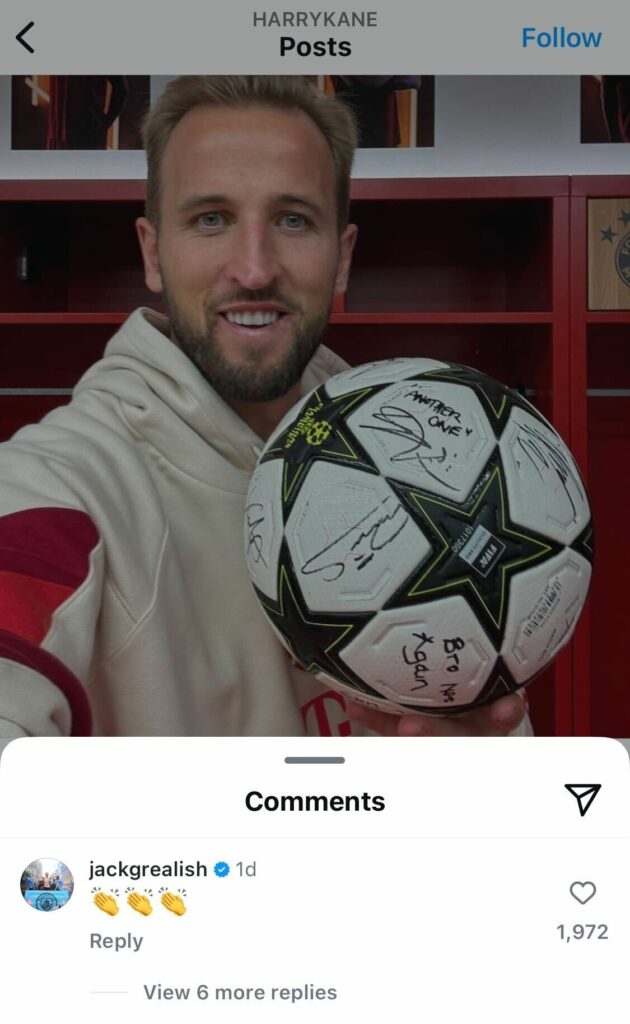The image size is (630, 1024).
Task: Share the post via paper plane icon
Action: point(582,799)
